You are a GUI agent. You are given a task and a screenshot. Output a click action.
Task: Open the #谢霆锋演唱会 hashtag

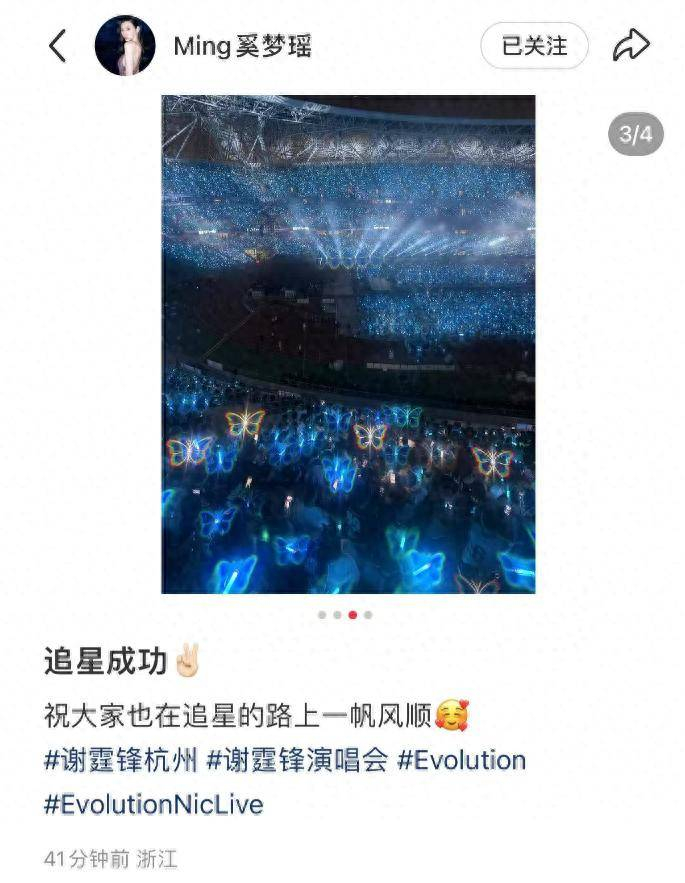point(296,760)
